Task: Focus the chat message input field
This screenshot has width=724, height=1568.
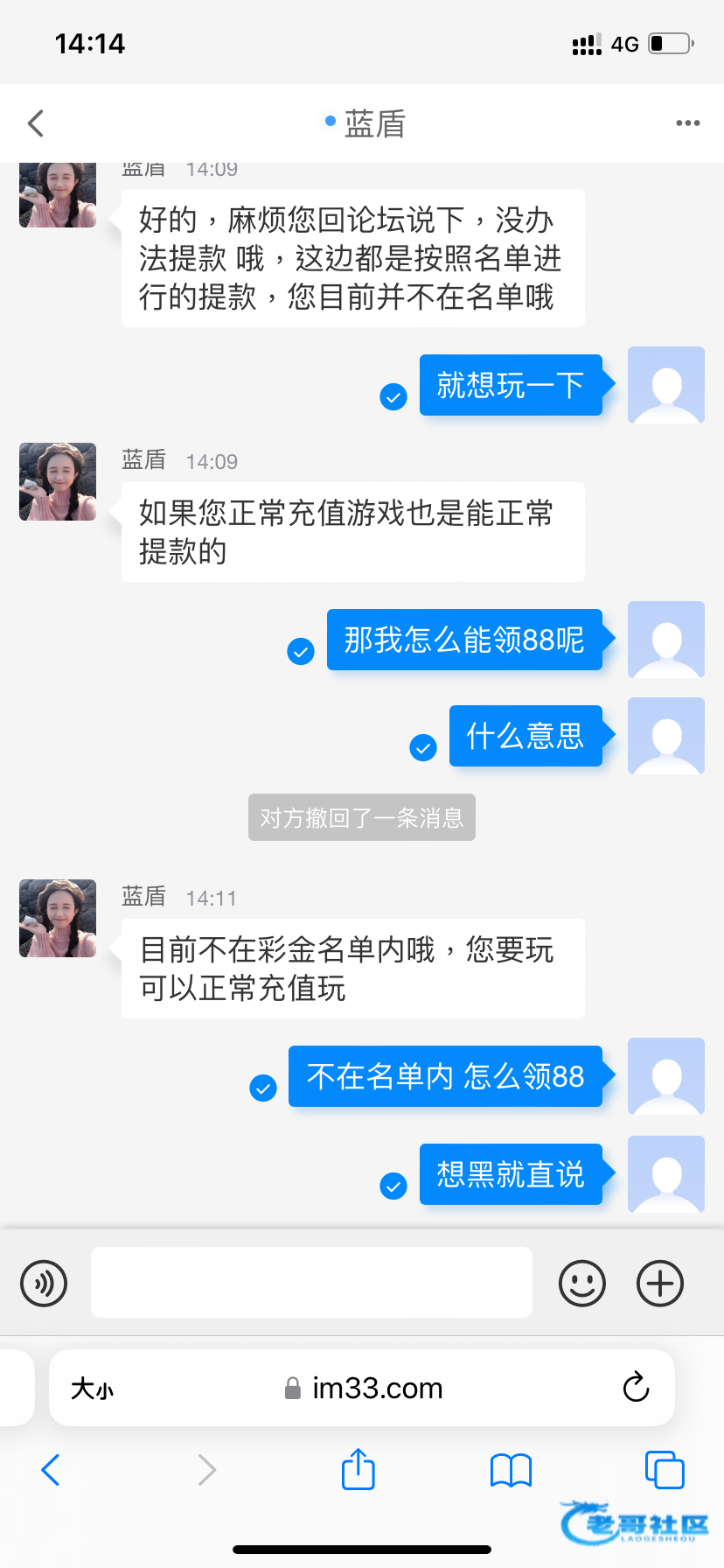Action: tap(311, 1283)
